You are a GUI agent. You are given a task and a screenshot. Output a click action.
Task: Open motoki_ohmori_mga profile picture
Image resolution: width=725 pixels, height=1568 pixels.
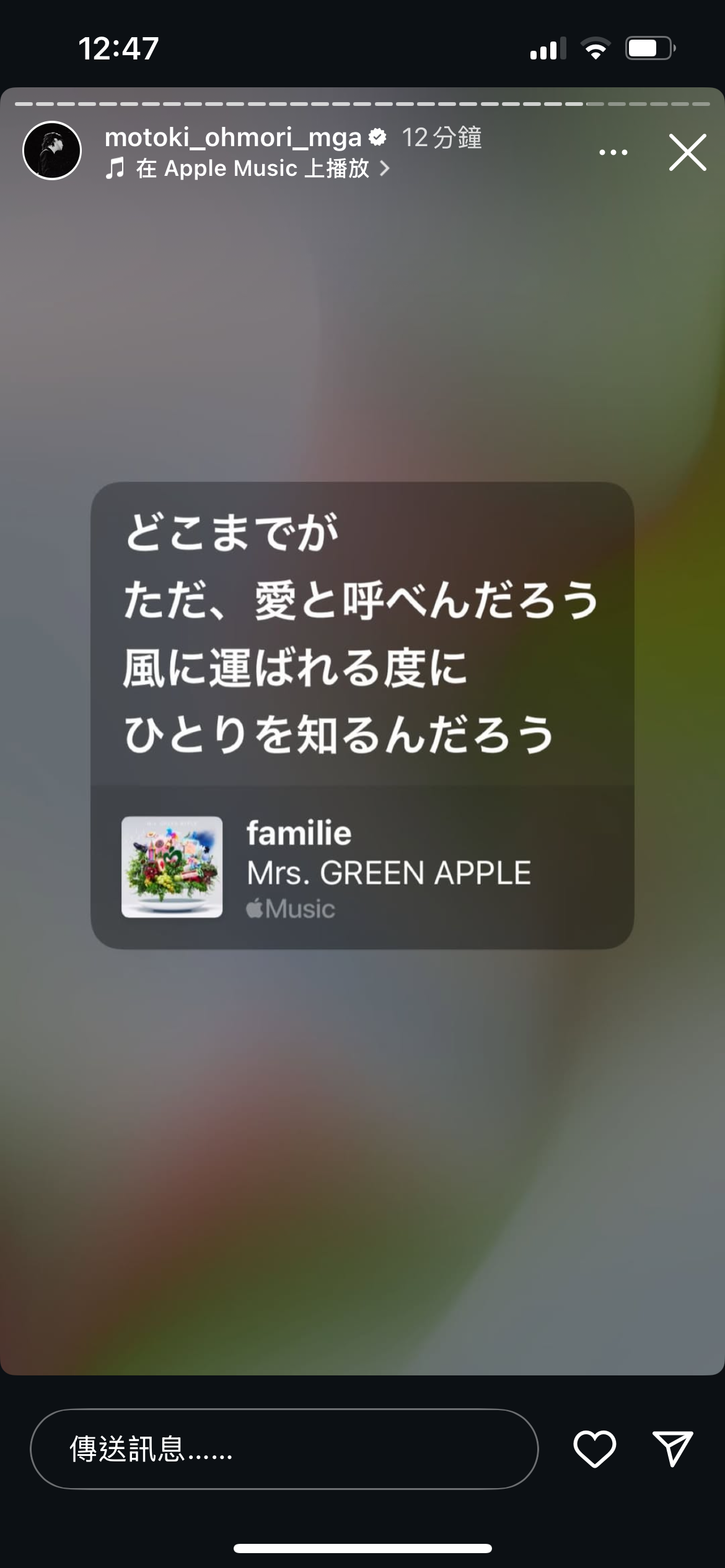(x=52, y=150)
